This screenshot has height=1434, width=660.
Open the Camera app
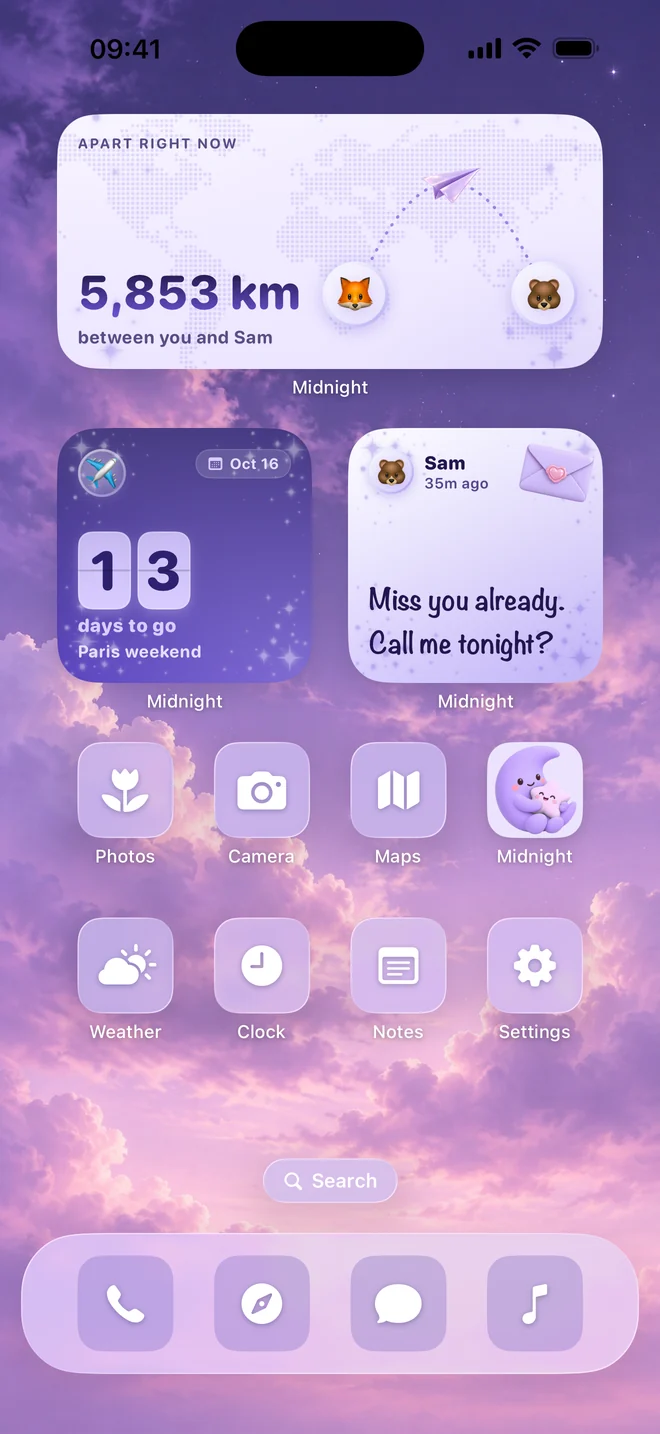(262, 790)
